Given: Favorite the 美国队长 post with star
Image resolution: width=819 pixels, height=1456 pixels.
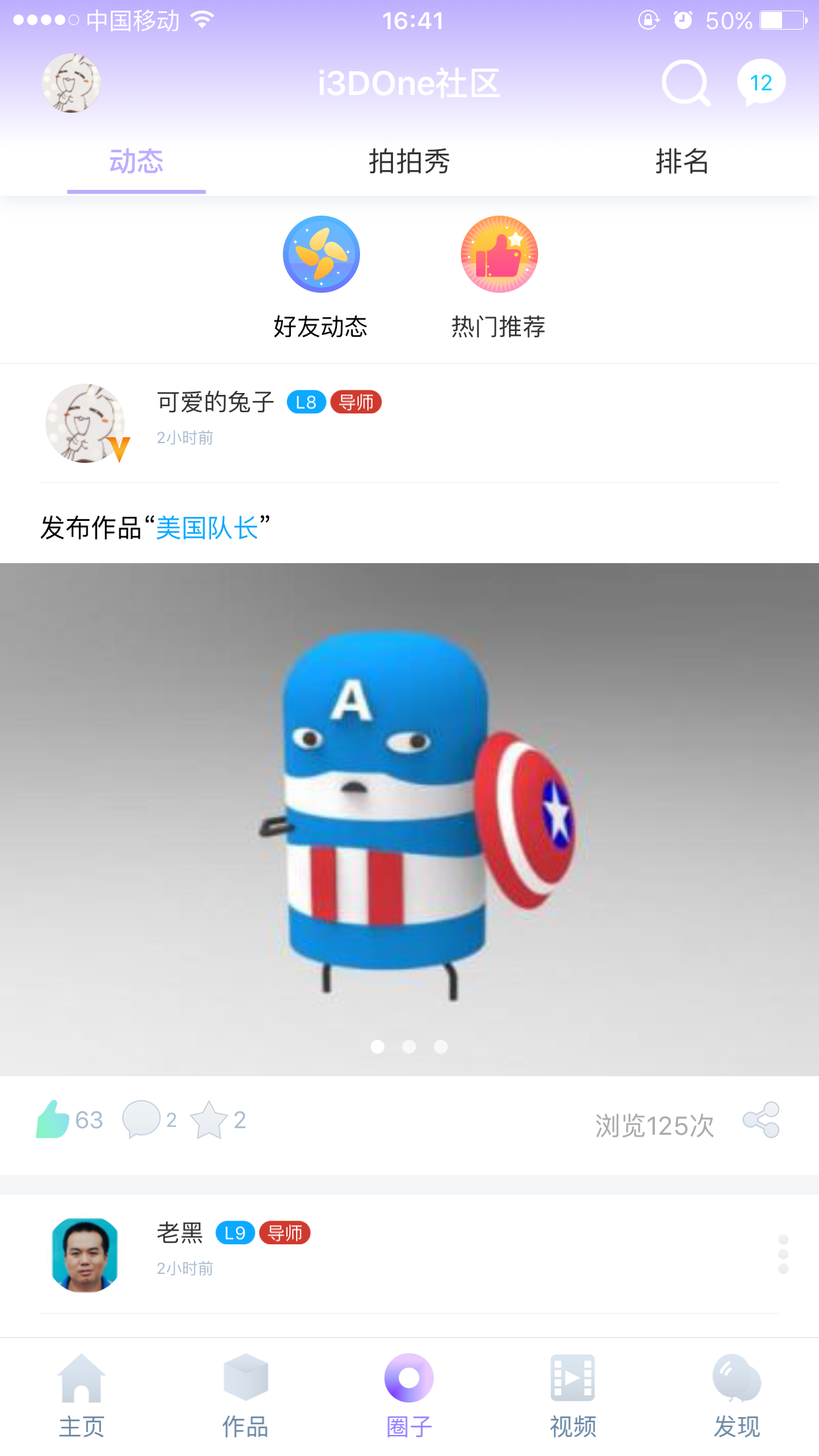Looking at the screenshot, I should [209, 1120].
